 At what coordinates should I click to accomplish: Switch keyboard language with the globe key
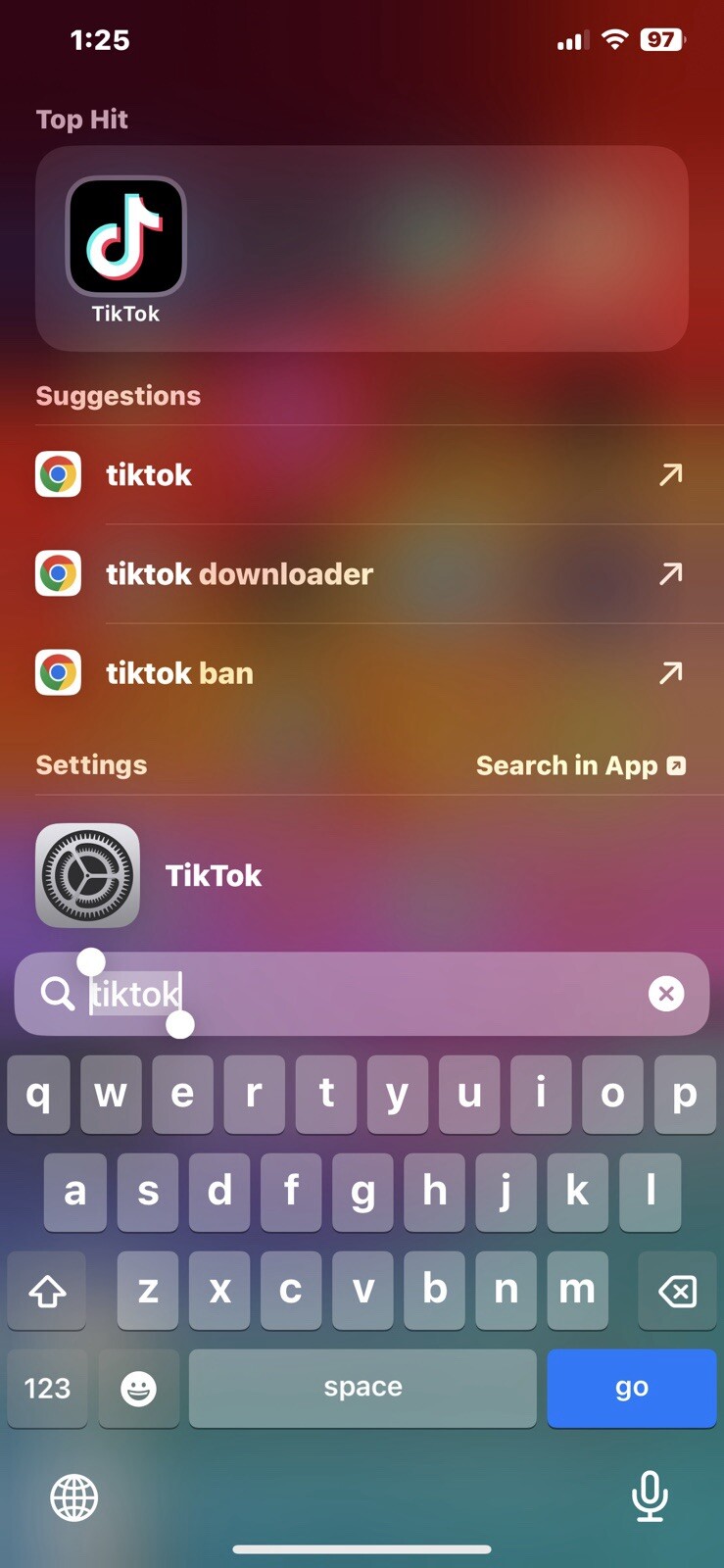pos(74,1497)
